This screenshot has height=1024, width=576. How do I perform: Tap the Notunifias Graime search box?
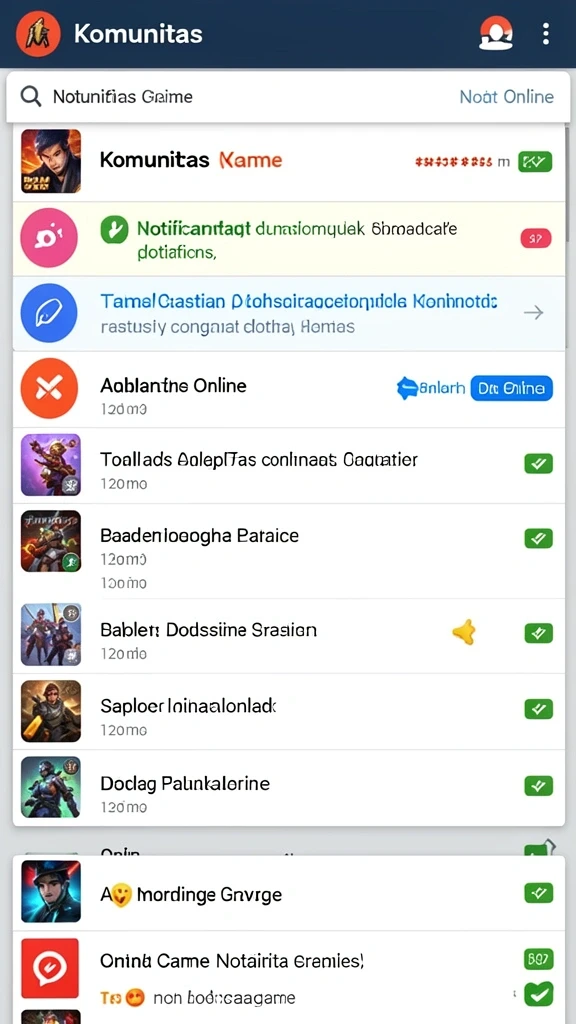pos(287,97)
